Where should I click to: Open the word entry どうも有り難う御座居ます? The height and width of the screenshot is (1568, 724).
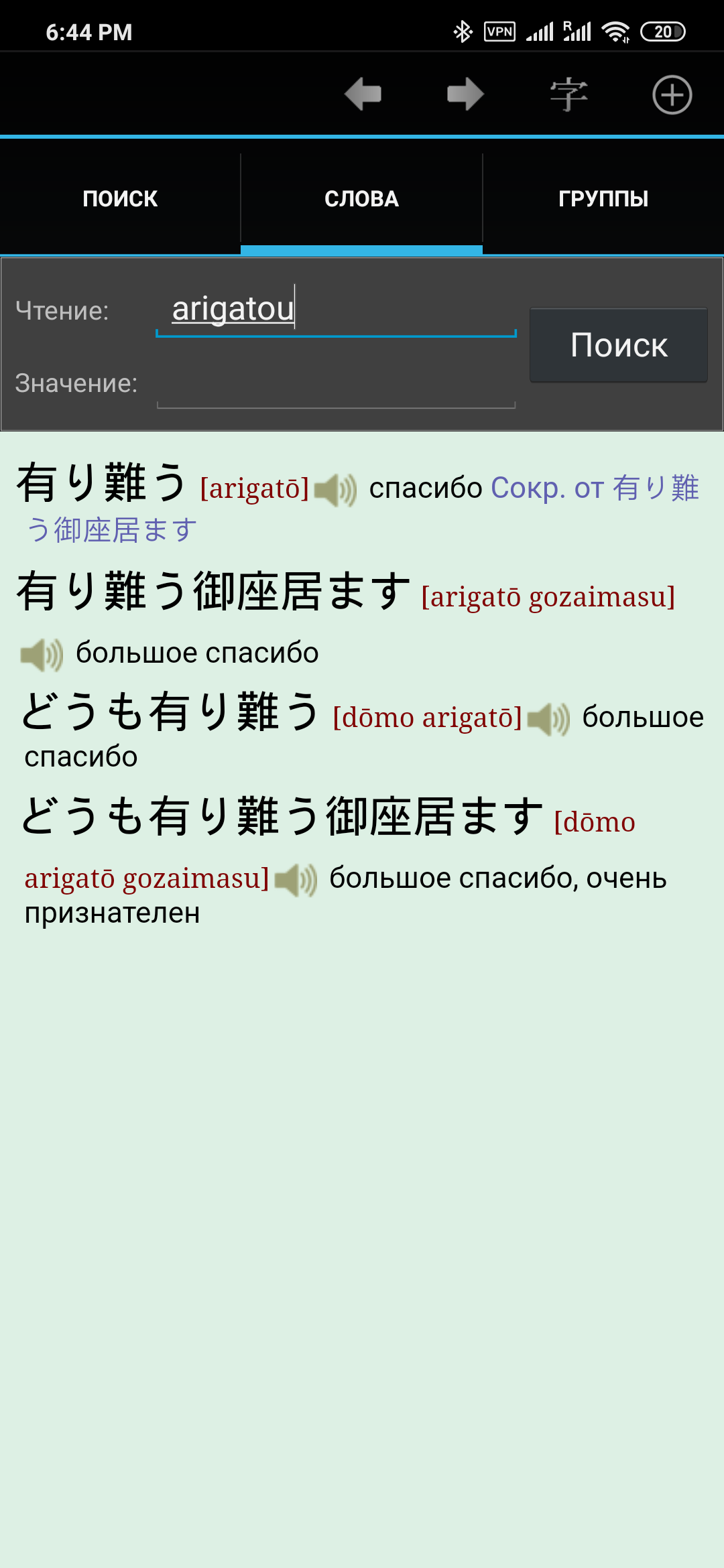click(282, 817)
